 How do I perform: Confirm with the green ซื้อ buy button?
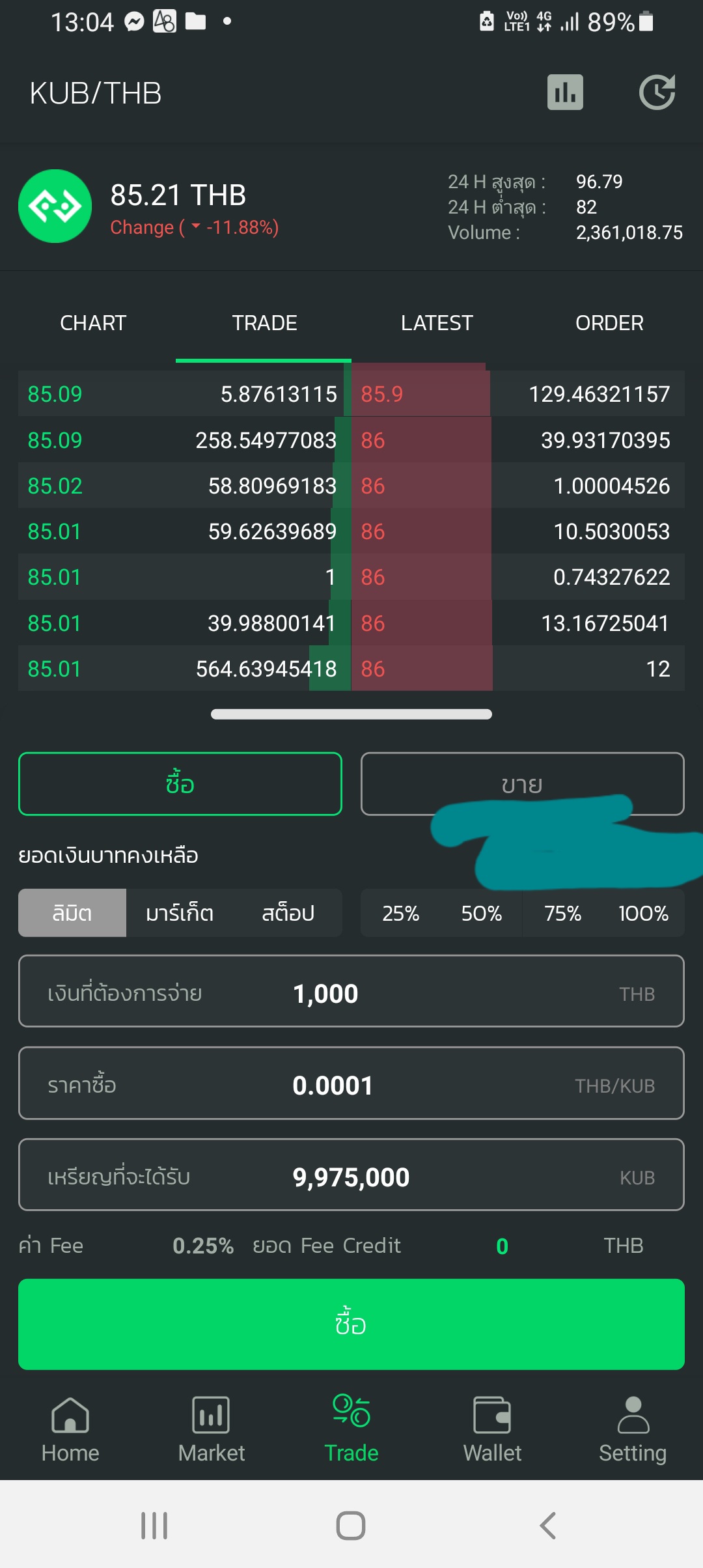[351, 1324]
